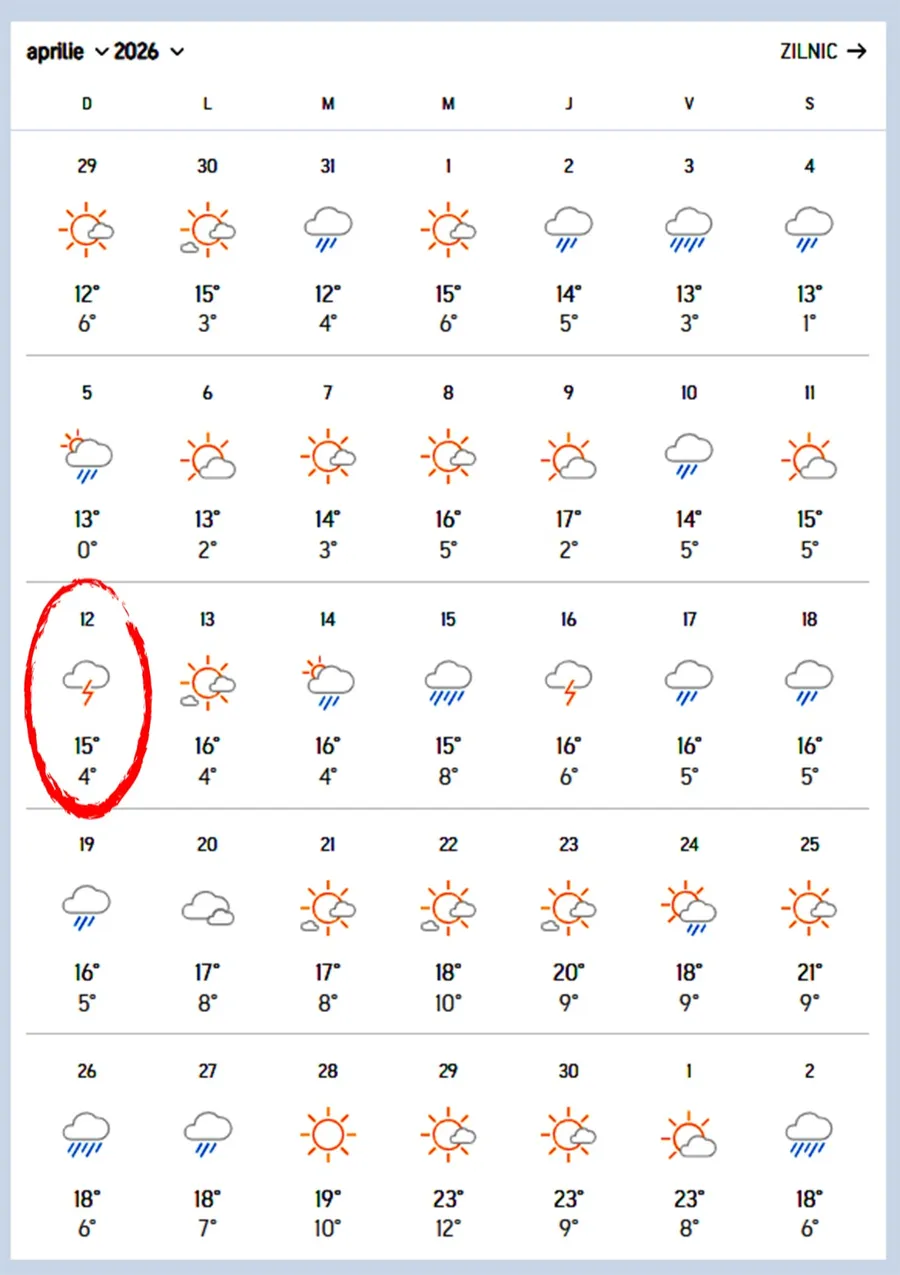Select day 25 with 21° high
Screen dimensions: 900x1275
[x=808, y=921]
